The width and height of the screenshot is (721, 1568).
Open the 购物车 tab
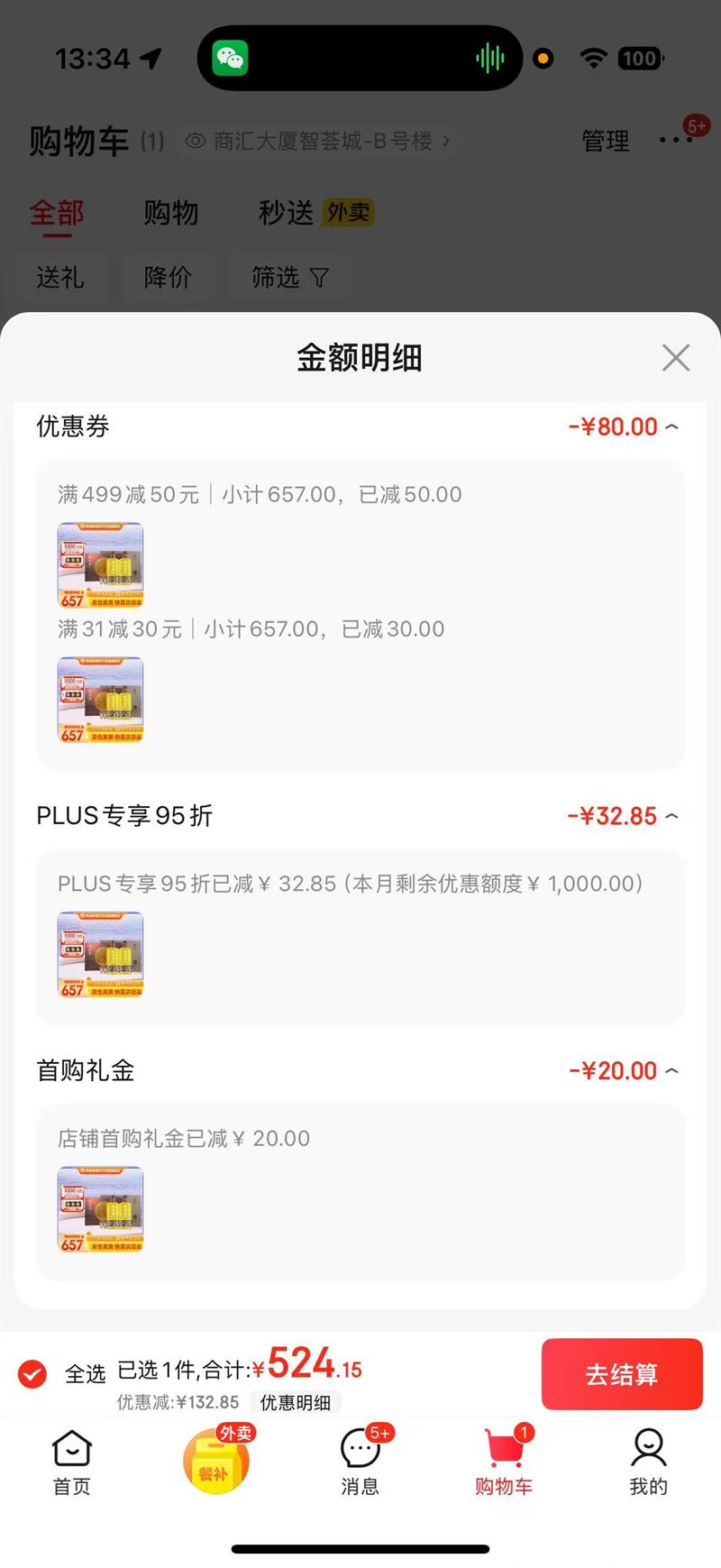tap(504, 1463)
